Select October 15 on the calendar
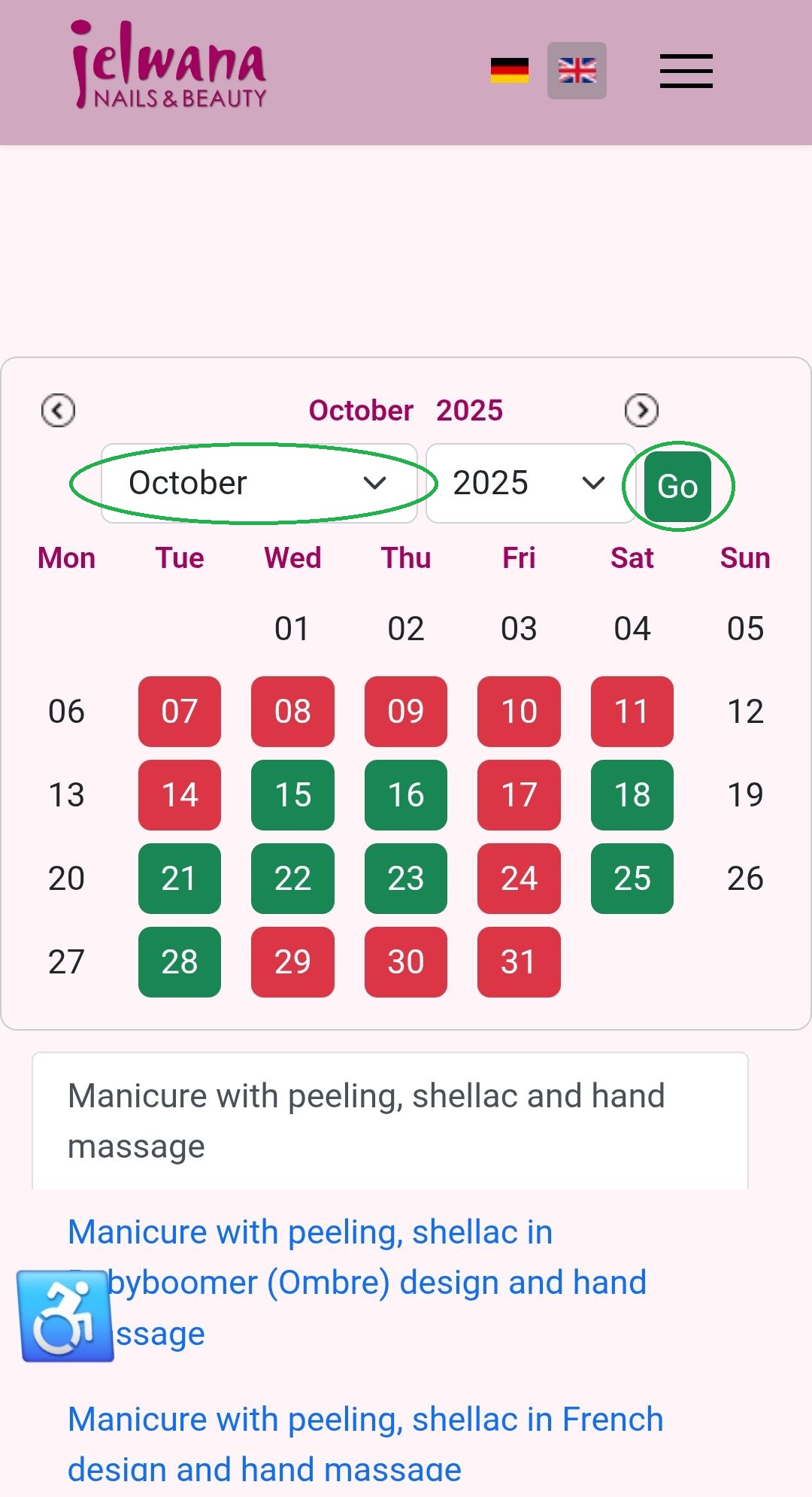Screen dimensions: 812x1497 (292, 795)
